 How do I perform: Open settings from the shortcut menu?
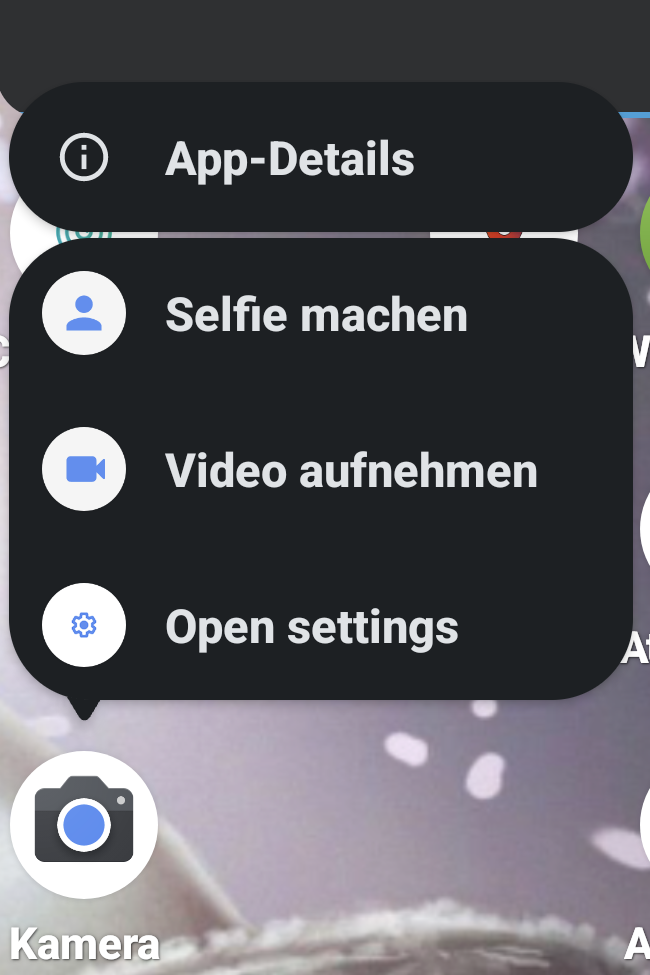(x=311, y=627)
